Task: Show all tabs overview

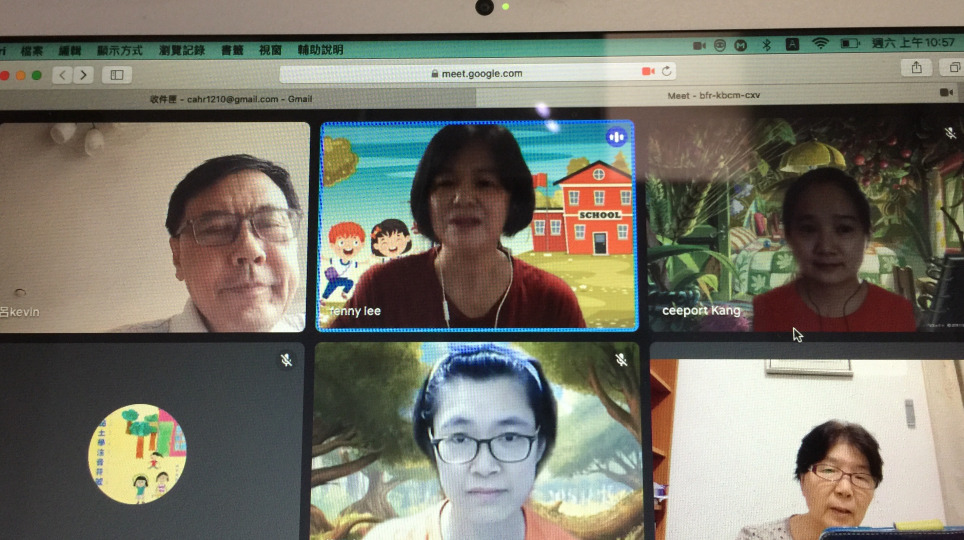Action: 953,67
